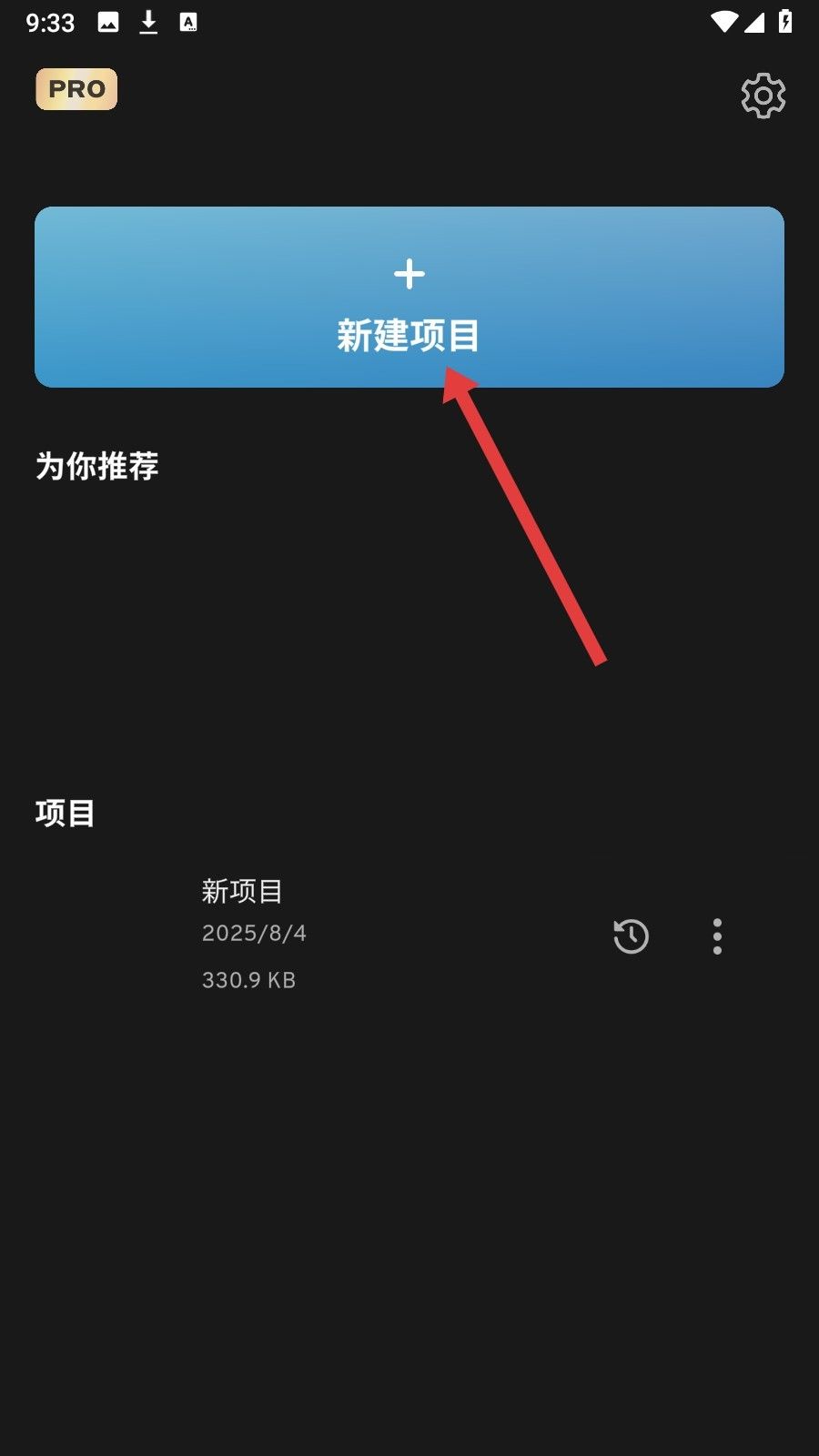The image size is (819, 1456).
Task: Tap the 'A' captions notification icon
Action: (189, 22)
